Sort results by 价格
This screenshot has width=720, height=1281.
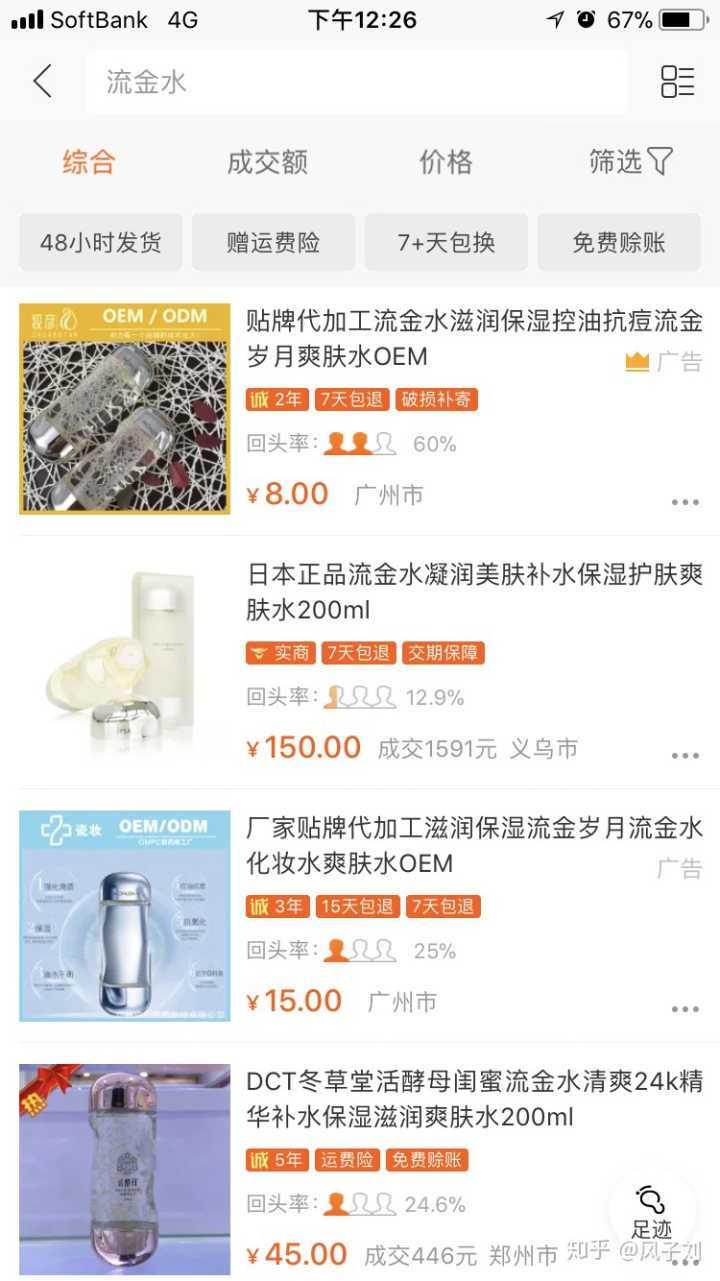pyautogui.click(x=445, y=162)
